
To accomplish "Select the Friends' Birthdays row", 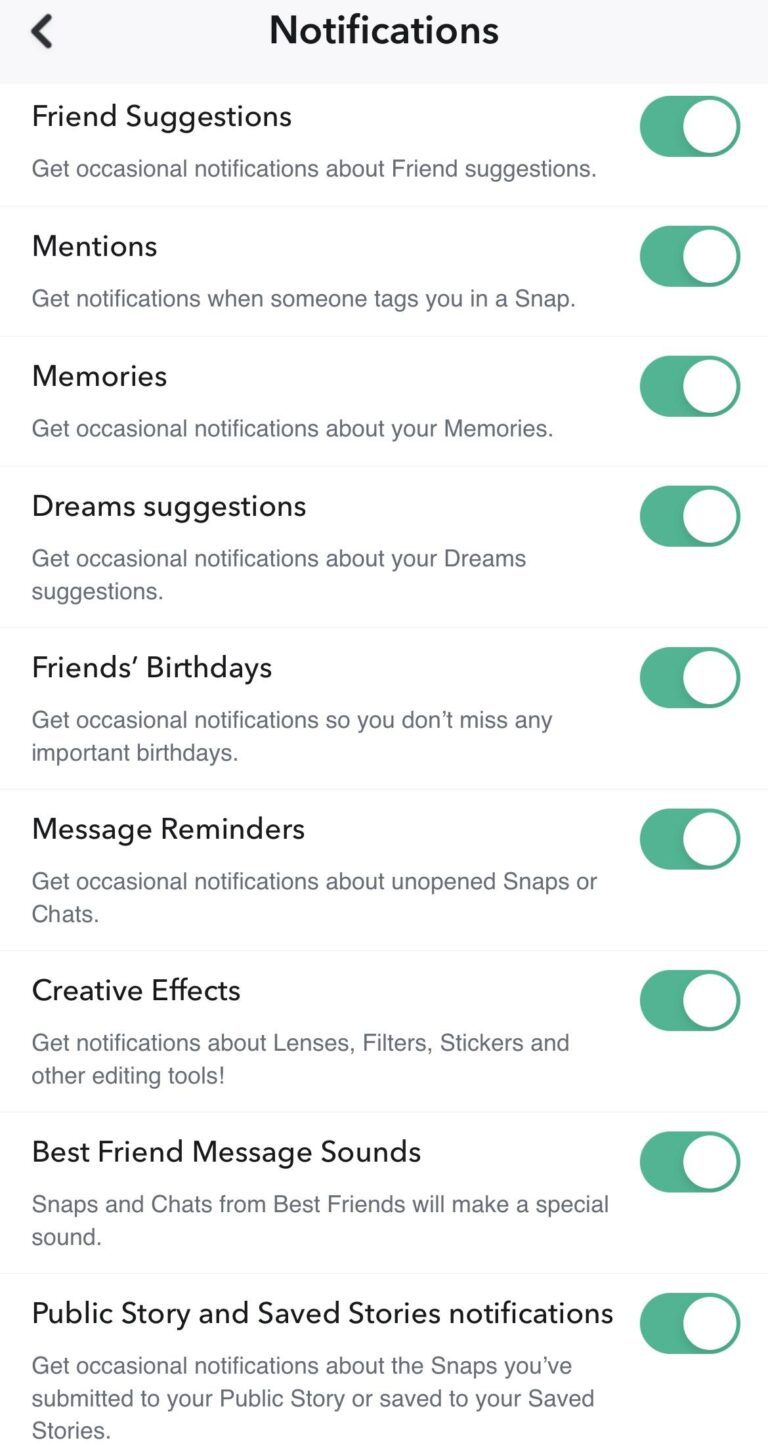I will [152, 667].
